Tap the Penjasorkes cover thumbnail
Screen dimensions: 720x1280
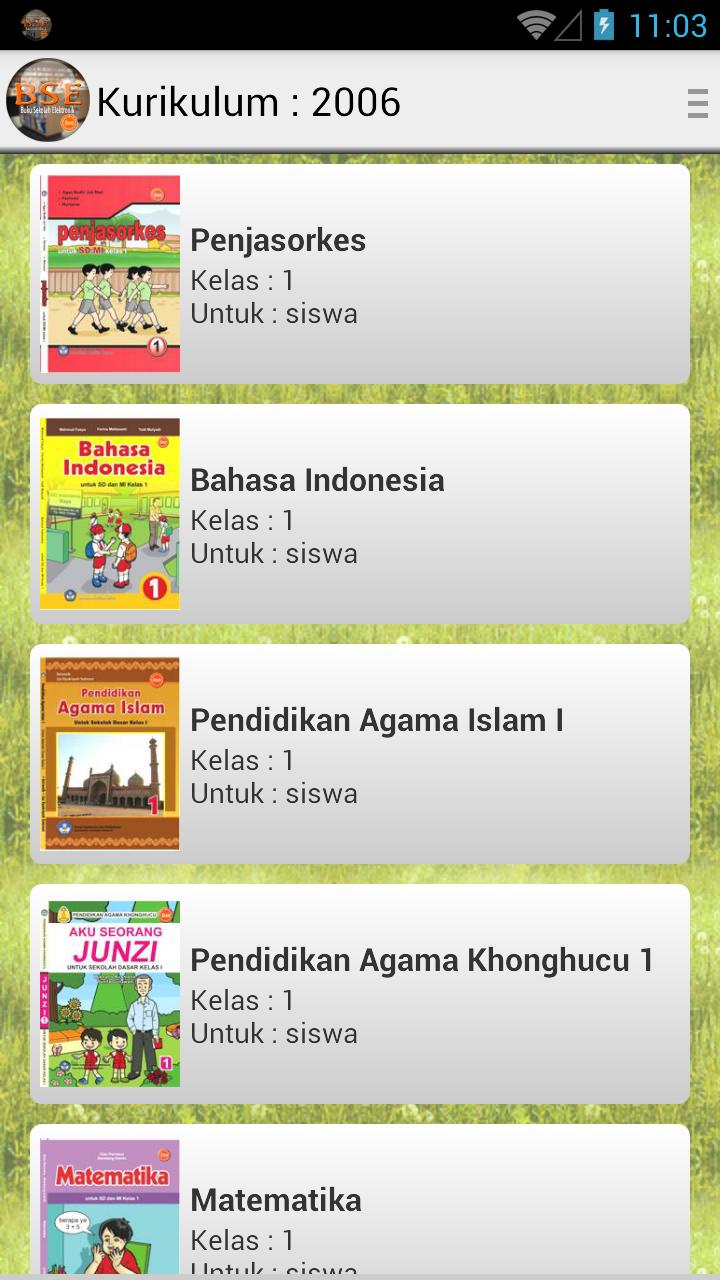click(109, 273)
